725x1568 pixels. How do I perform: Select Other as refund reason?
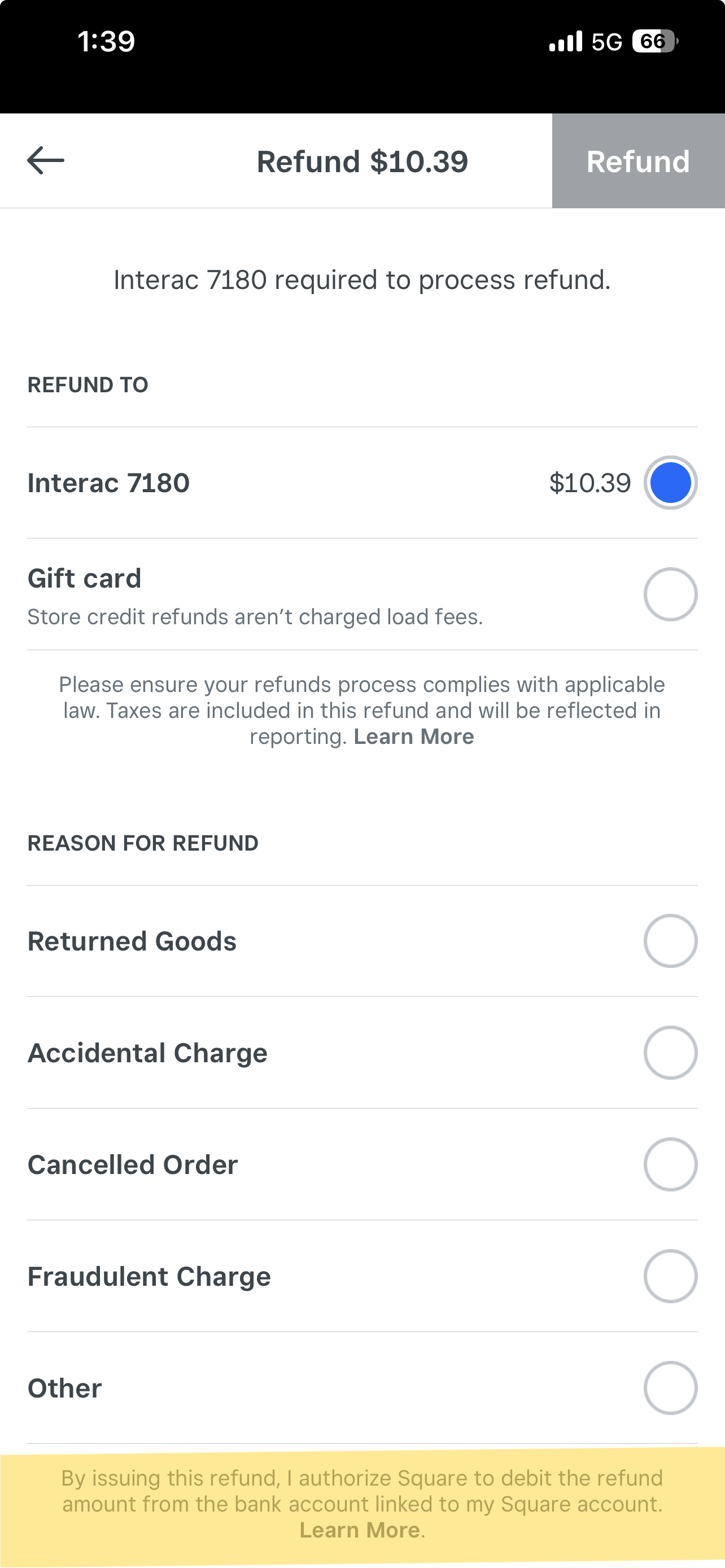[x=670, y=1388]
